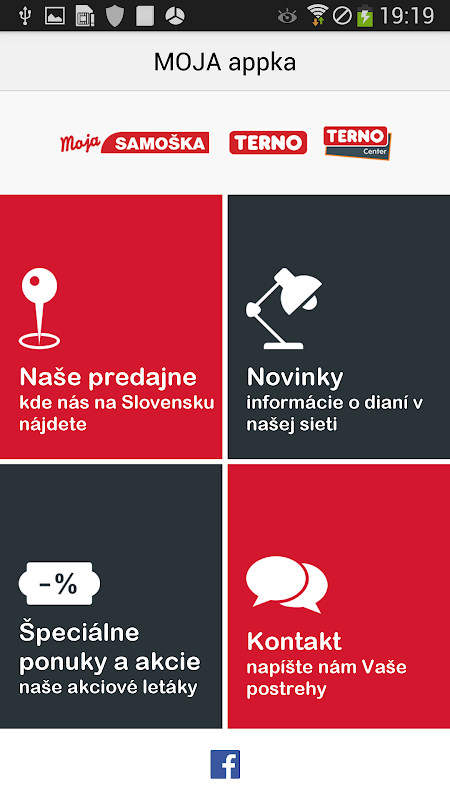Viewport: 450px width, 800px height.
Task: Open the Naše predajne tile
Action: [111, 327]
